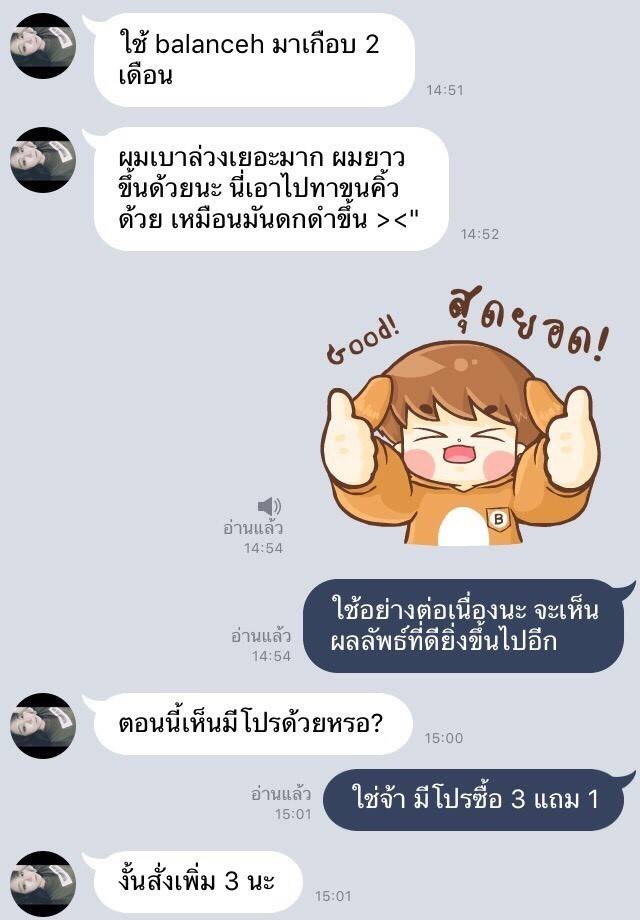Open avatar next to the 15:01 order message
The image size is (640, 920).
click(x=43, y=882)
